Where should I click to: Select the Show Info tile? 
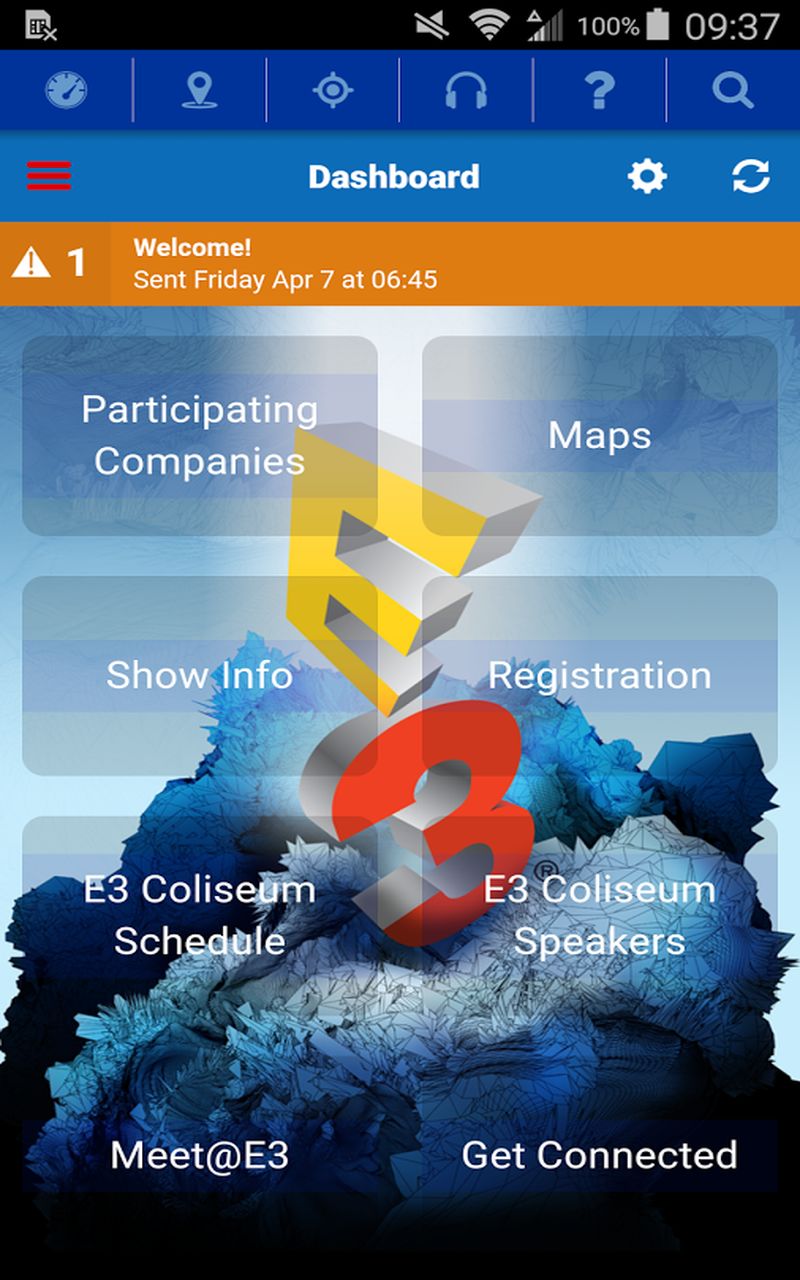pyautogui.click(x=200, y=675)
